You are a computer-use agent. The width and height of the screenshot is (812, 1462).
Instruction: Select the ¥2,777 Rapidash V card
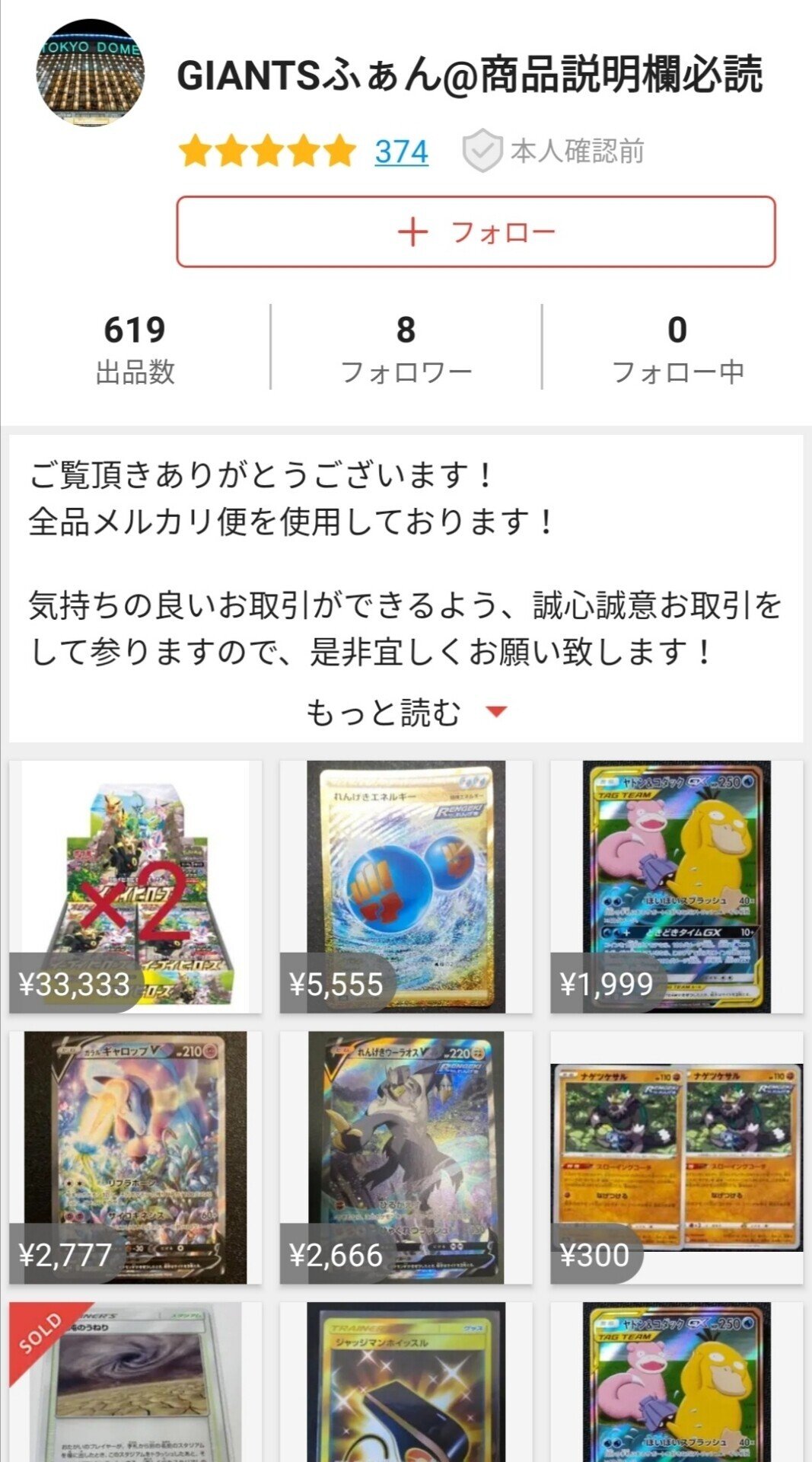(x=135, y=1157)
